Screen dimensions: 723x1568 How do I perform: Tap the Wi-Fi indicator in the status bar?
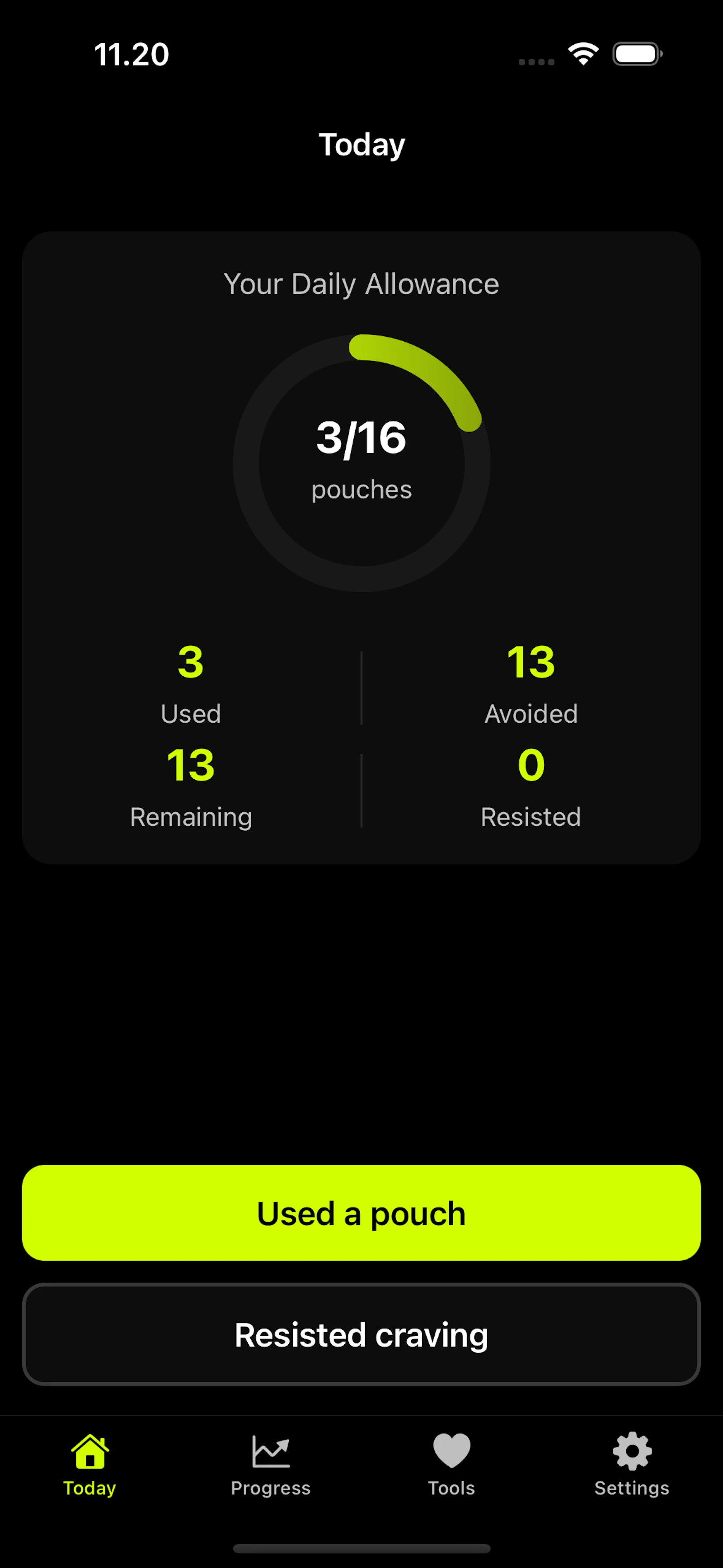coord(582,55)
